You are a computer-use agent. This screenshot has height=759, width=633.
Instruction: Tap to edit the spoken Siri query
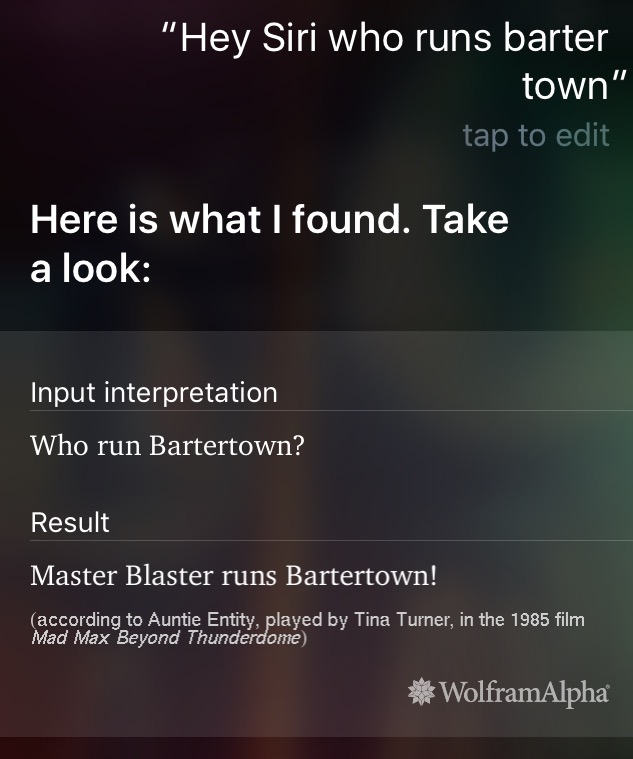536,135
